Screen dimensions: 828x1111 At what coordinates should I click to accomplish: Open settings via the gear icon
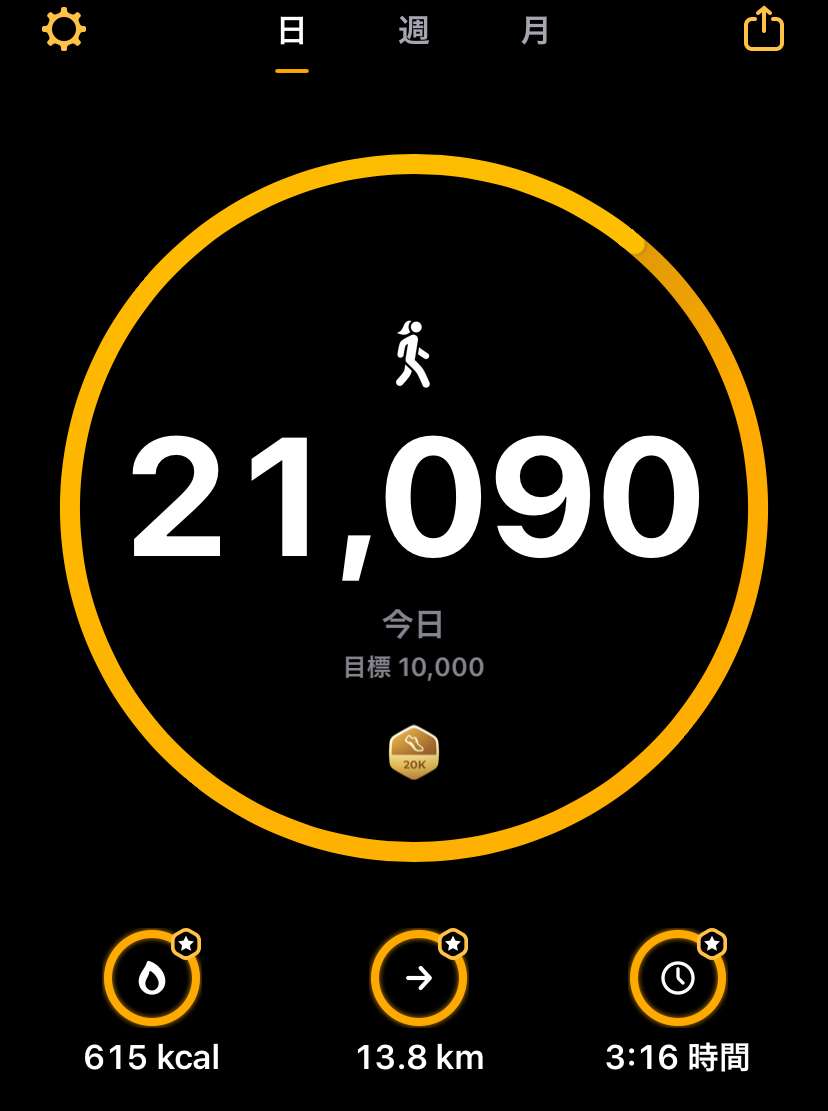[x=64, y=30]
